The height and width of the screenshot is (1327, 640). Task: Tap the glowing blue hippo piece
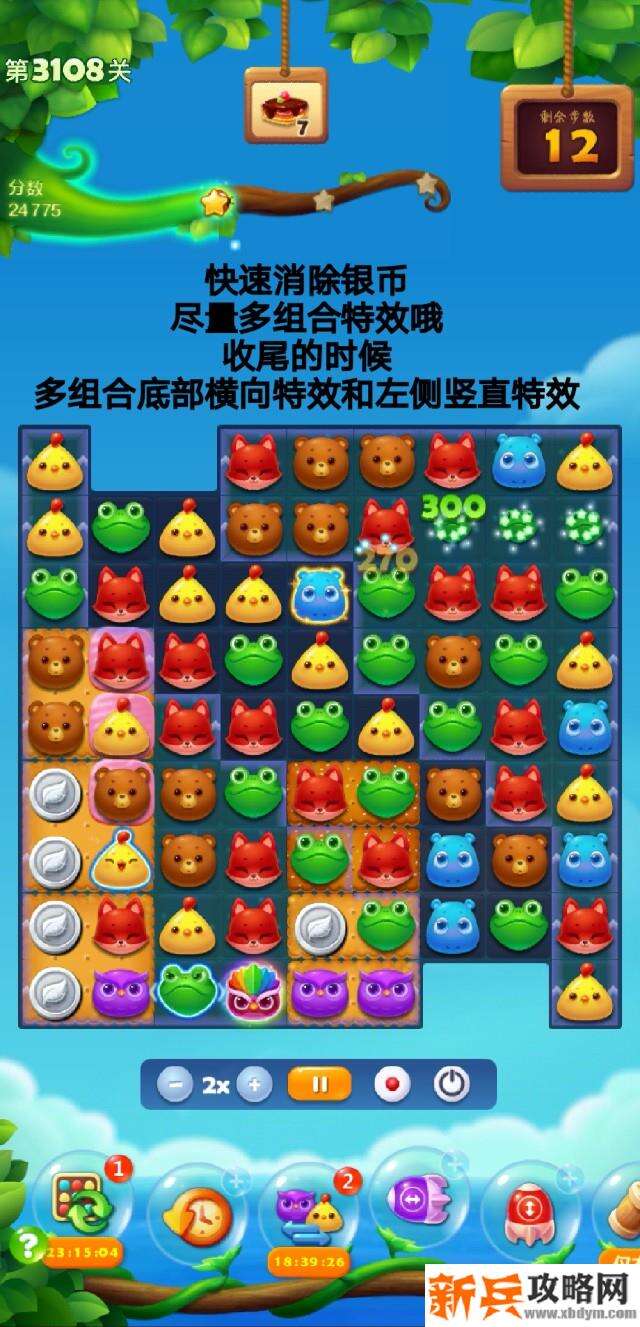point(319,594)
